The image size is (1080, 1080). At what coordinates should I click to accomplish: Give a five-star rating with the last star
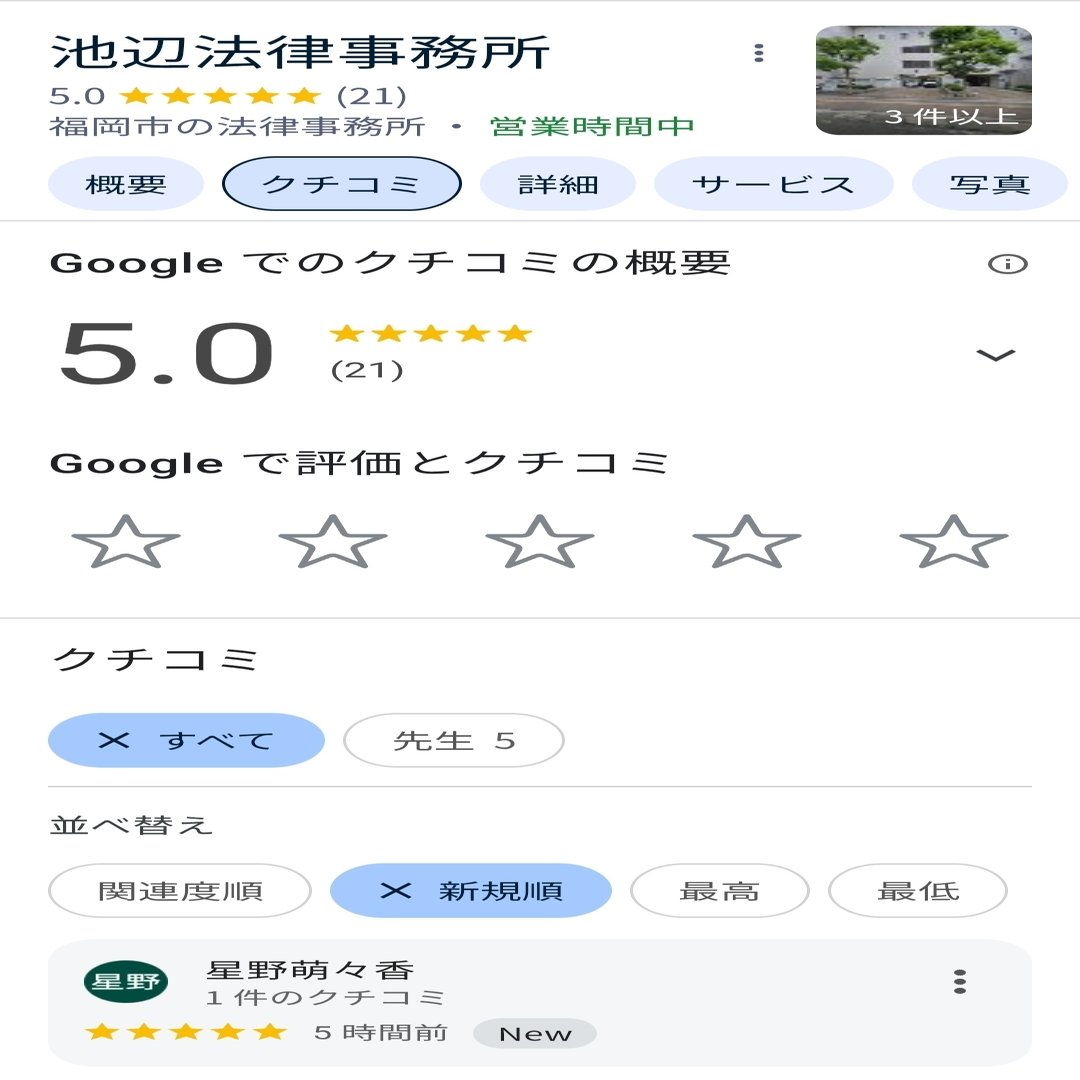point(953,542)
